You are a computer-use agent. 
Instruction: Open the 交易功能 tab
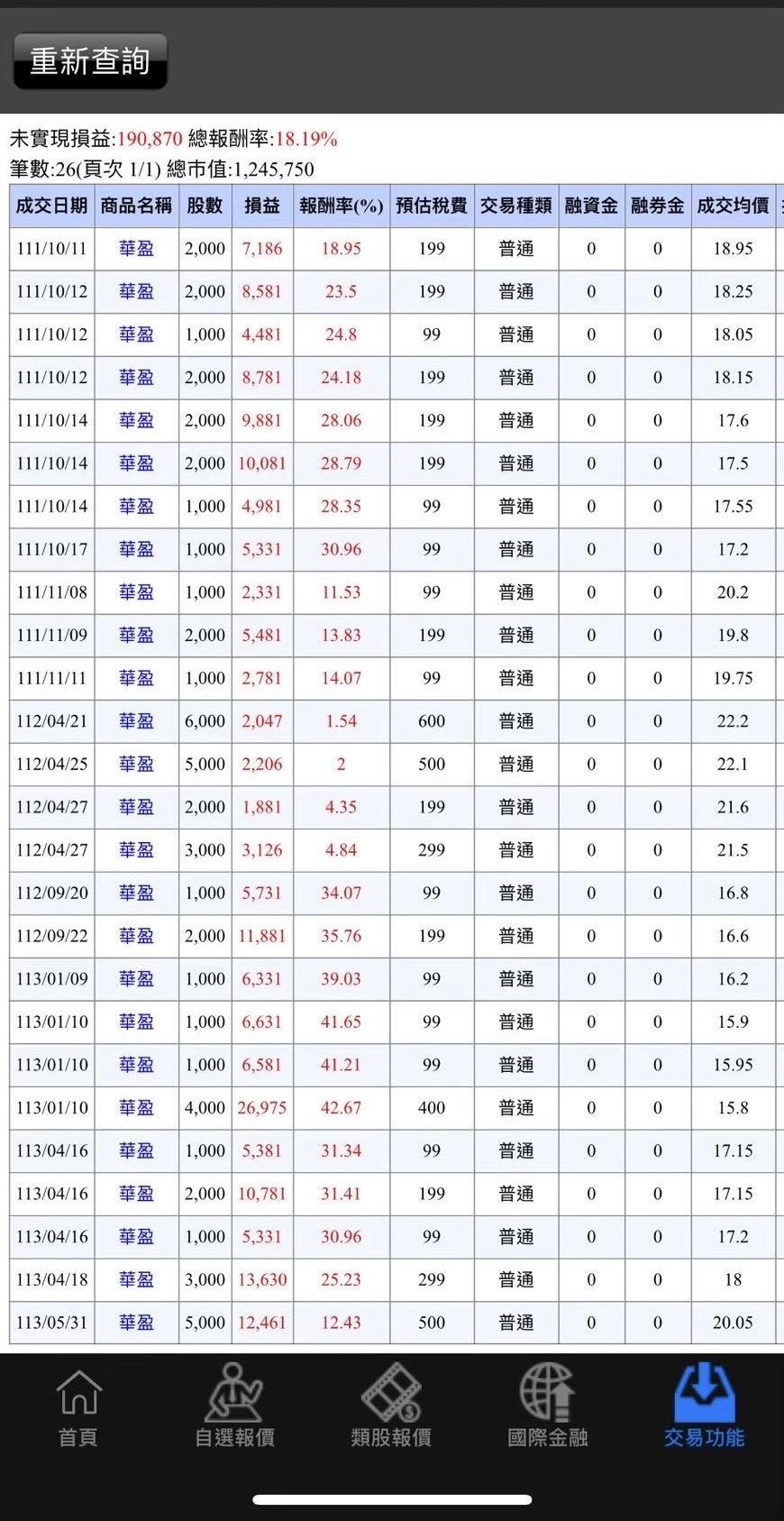point(705,1408)
